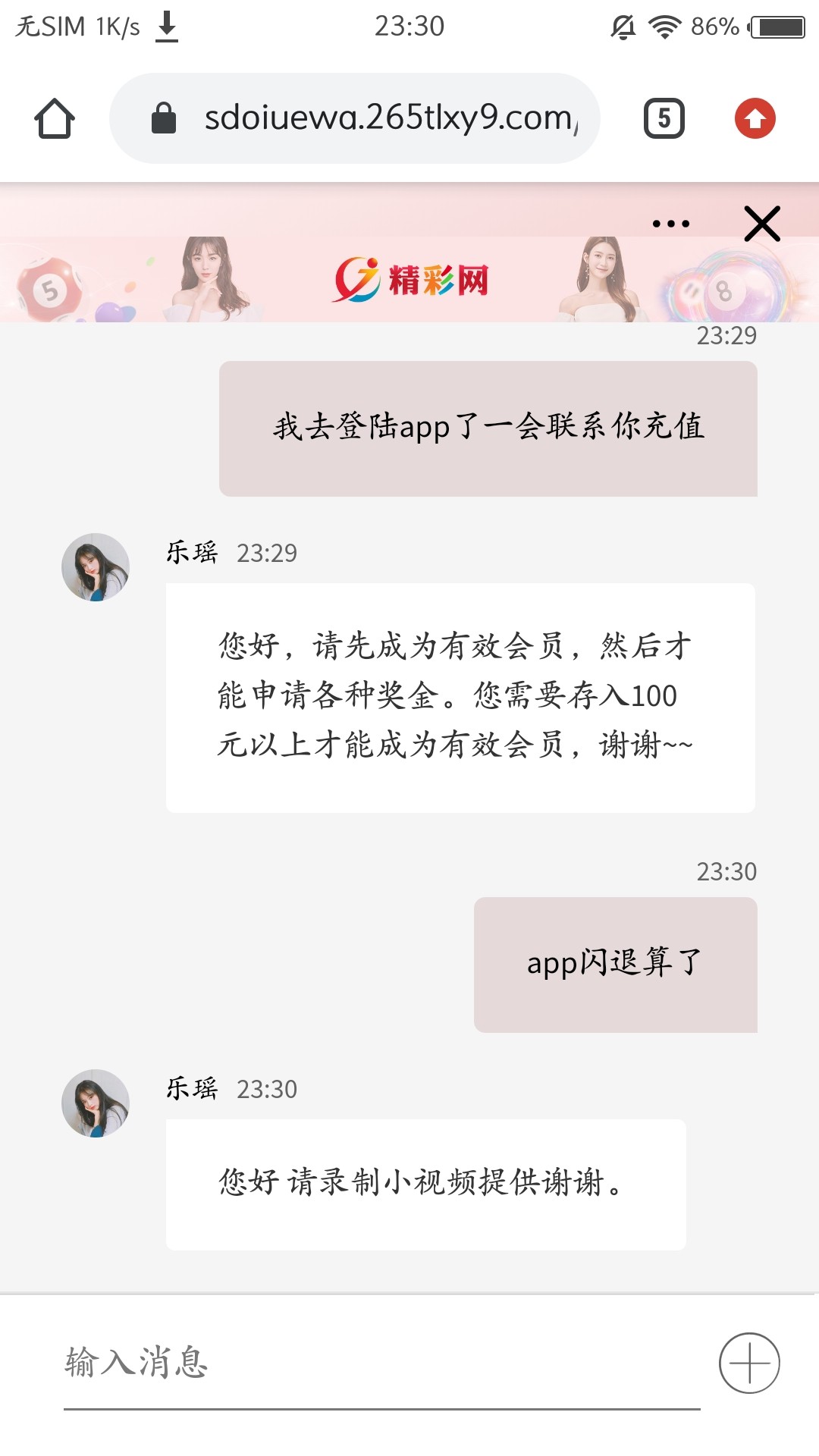Open the tab switcher showing 5 tabs
The width and height of the screenshot is (819, 1456).
coord(663,118)
